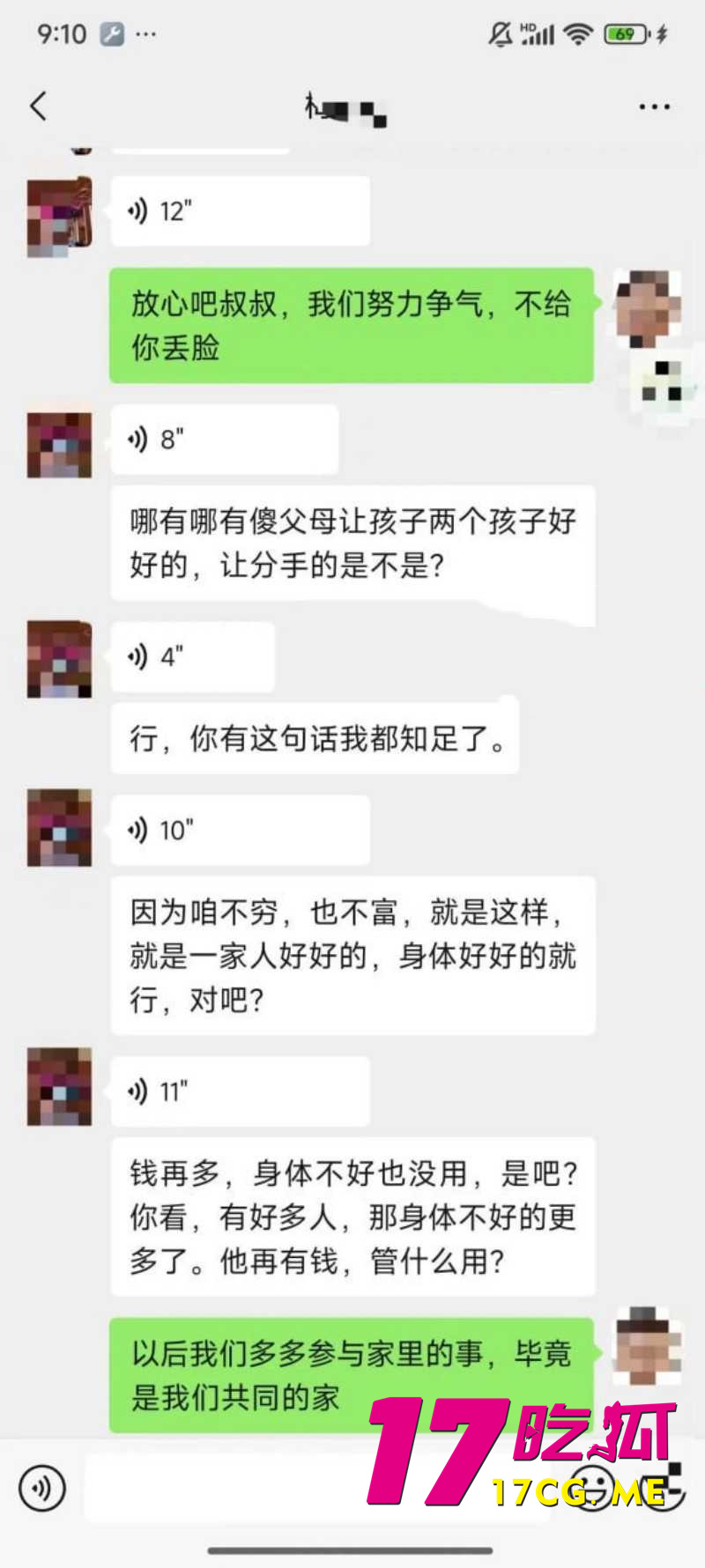This screenshot has height=1568, width=705.
Task: Play the 8-second voice message
Action: (x=224, y=440)
